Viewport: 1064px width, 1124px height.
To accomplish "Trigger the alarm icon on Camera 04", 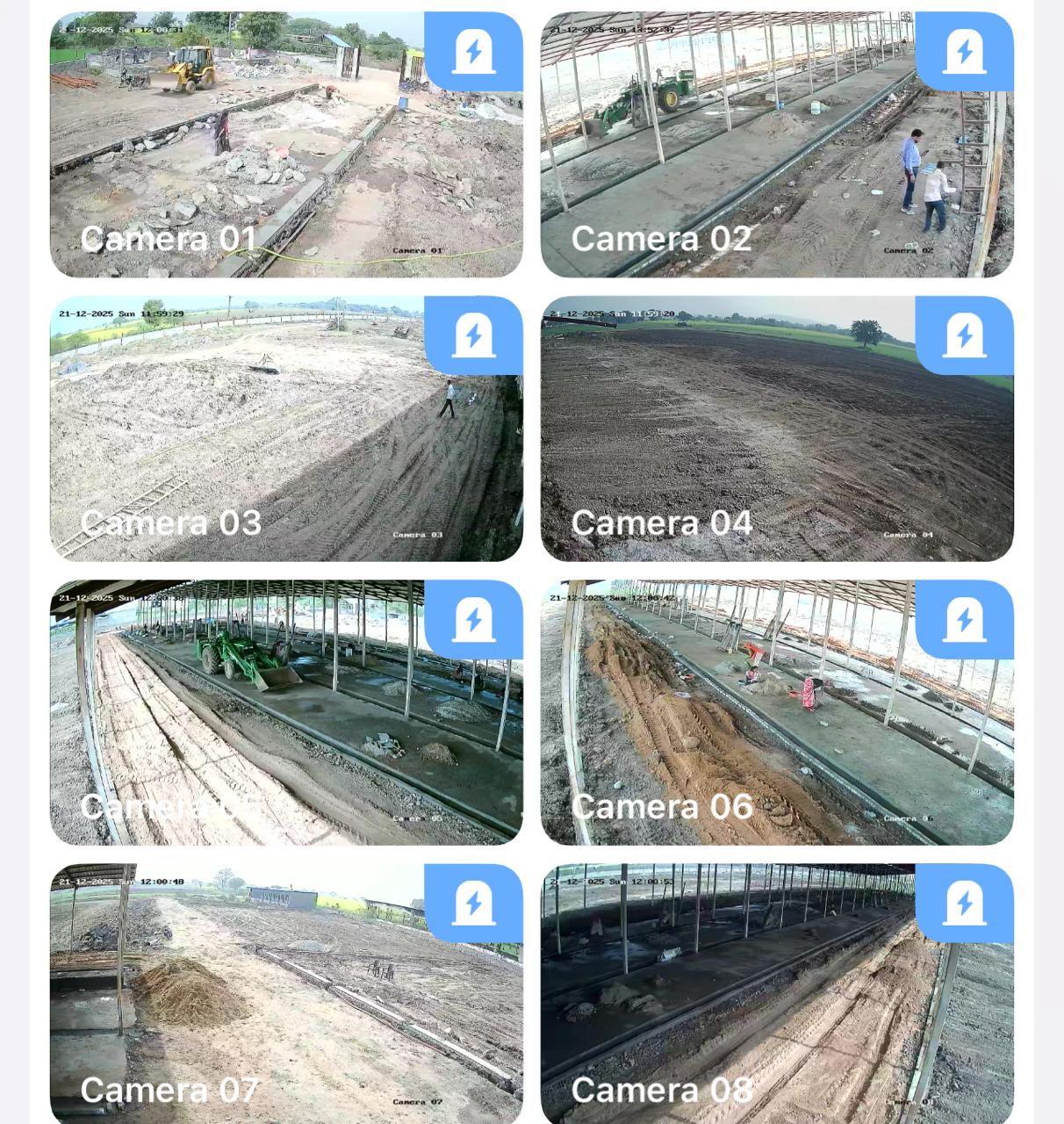I will [x=965, y=335].
